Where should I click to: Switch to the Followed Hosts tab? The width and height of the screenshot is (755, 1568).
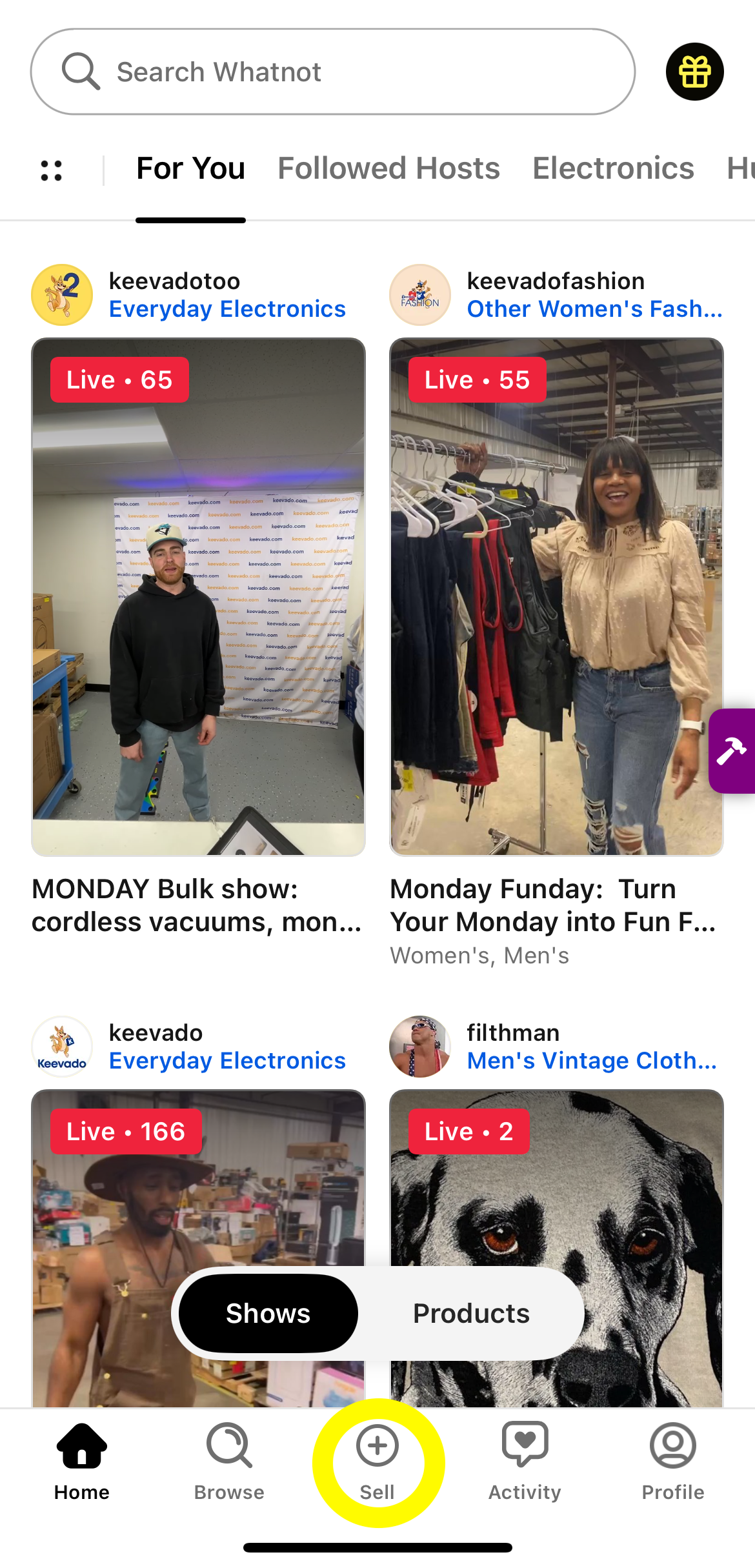click(388, 168)
